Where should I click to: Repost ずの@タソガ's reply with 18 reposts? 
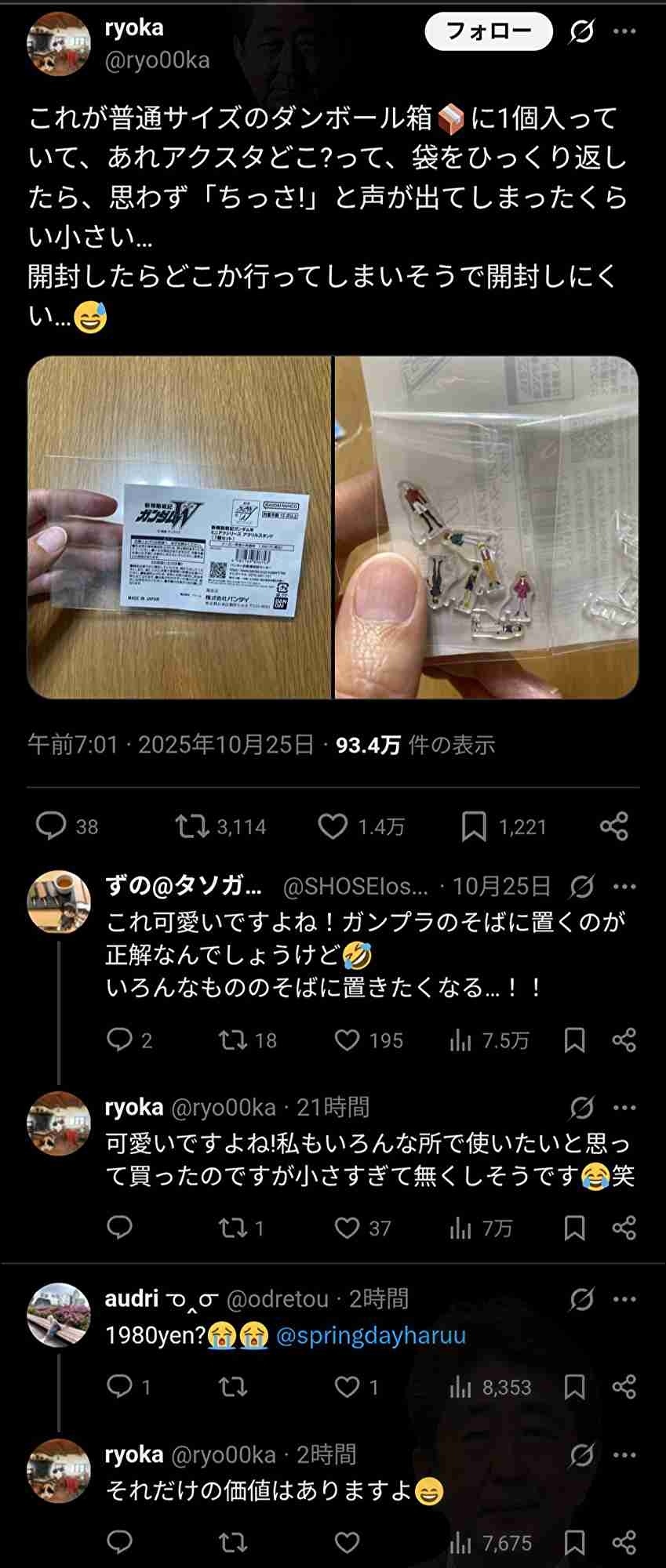pyautogui.click(x=233, y=1040)
